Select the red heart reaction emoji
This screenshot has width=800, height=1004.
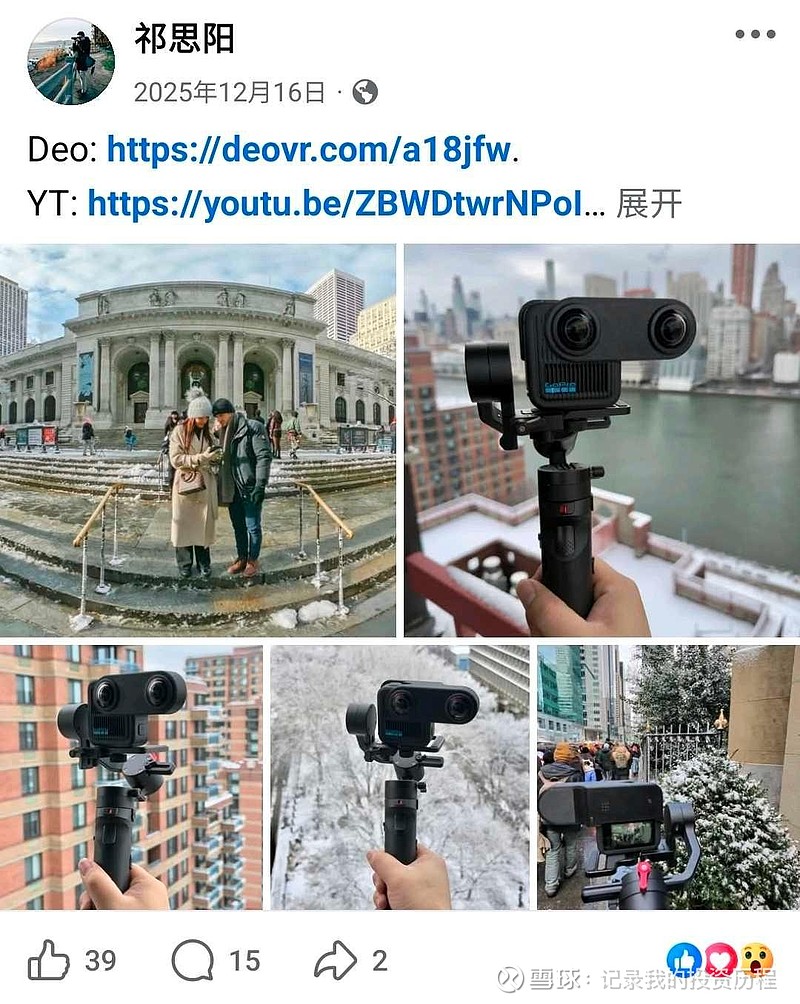tap(717, 958)
